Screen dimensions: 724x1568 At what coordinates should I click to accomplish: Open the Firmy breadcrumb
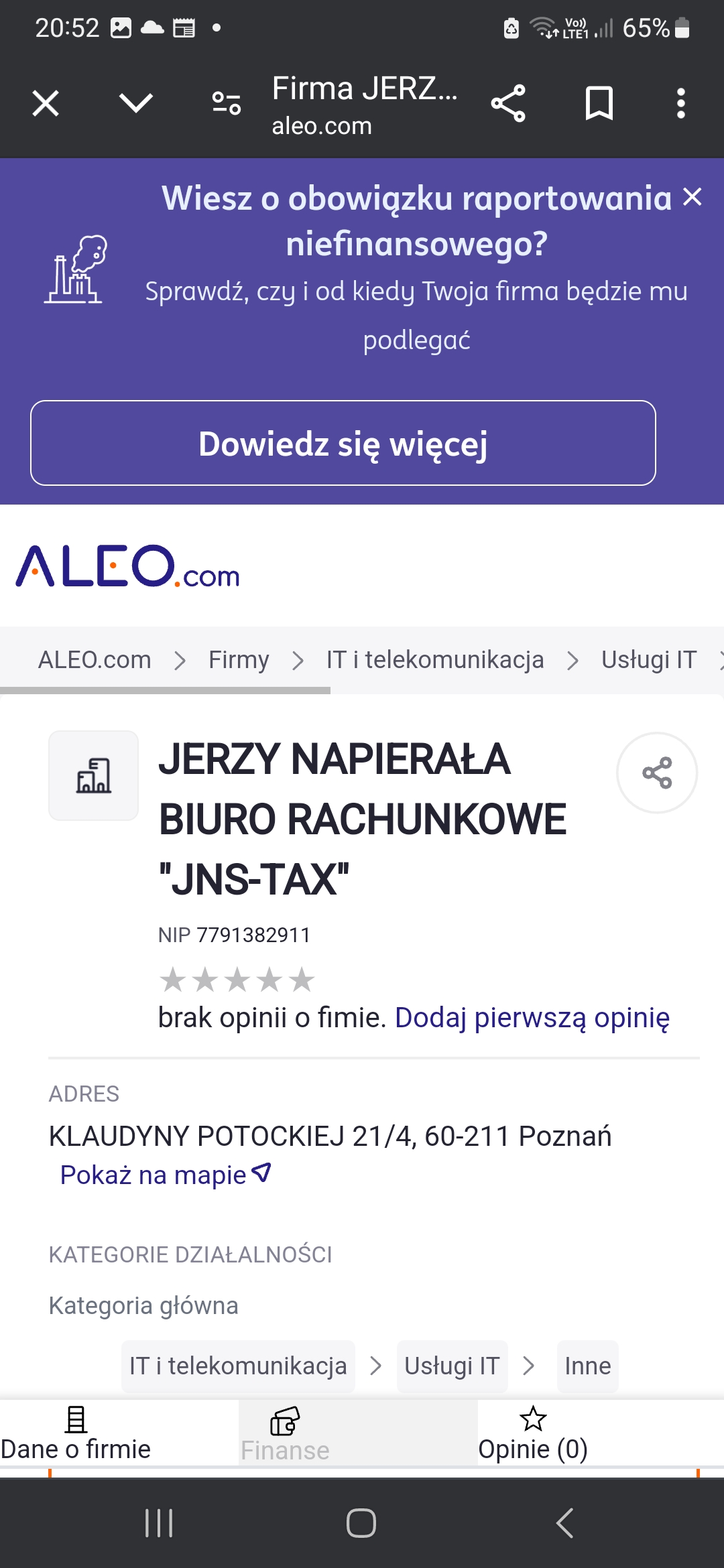pyautogui.click(x=239, y=660)
